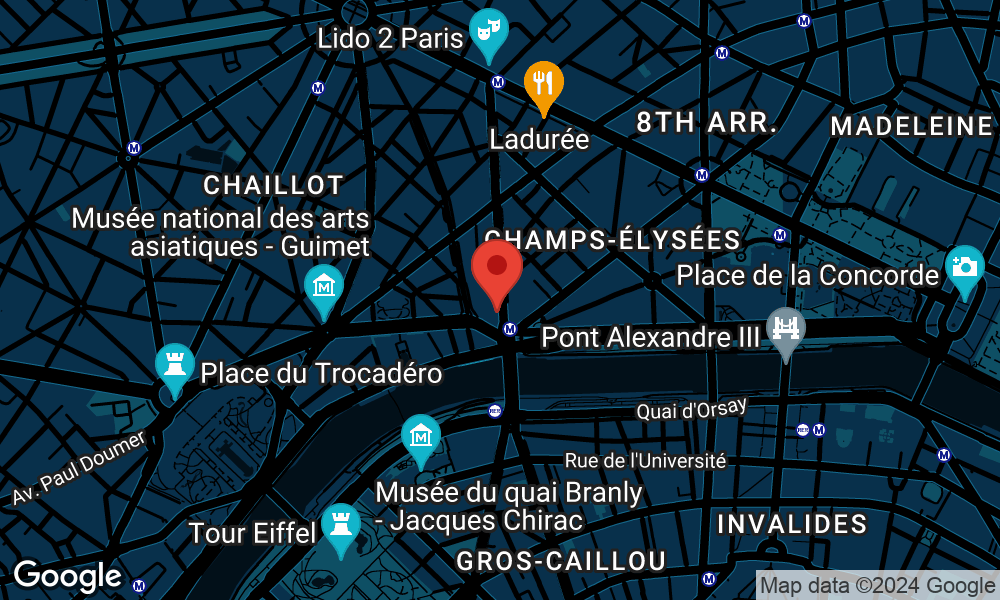Viewport: 1000px width, 600px height.
Task: Select the Pont Alexandre III bridge pin
Action: (785, 329)
